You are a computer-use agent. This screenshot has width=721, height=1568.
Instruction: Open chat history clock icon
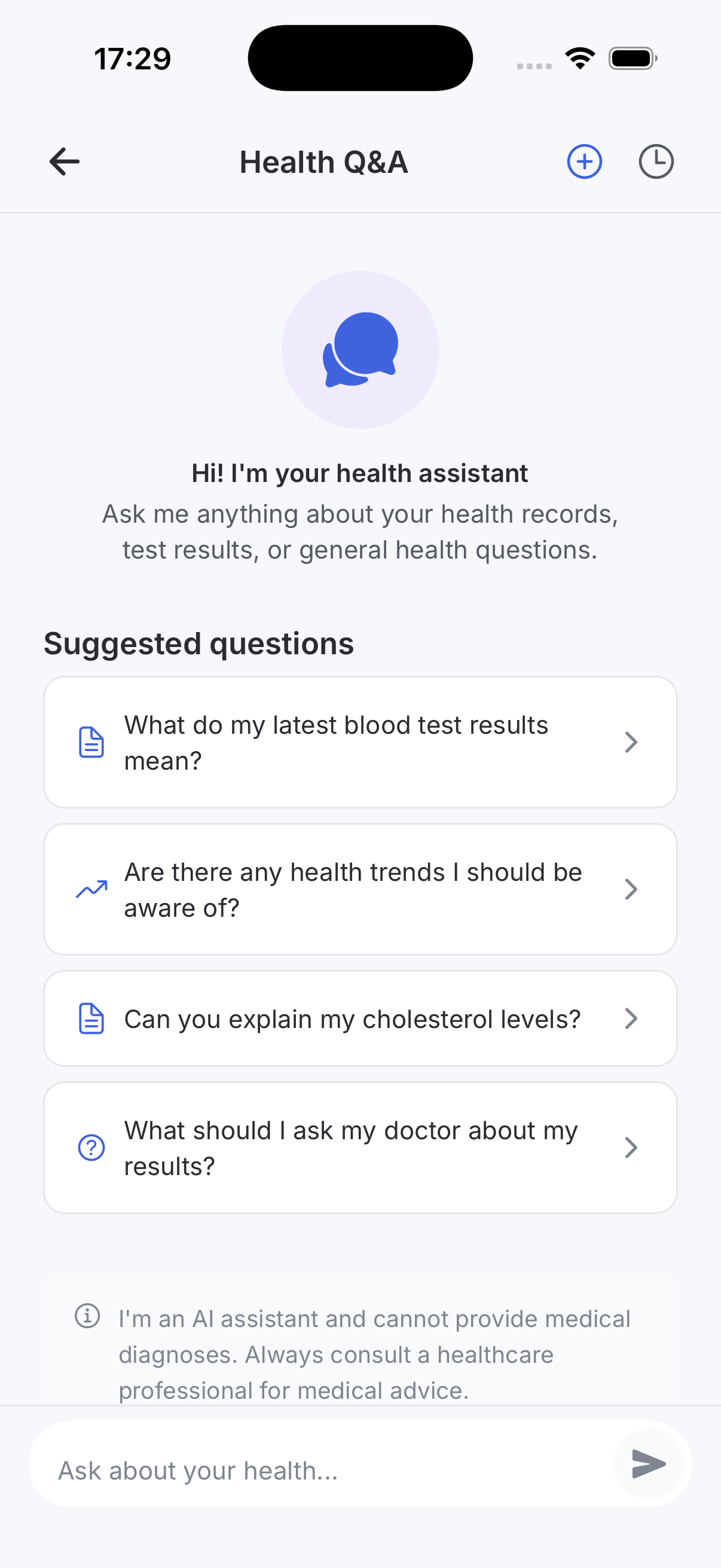click(x=656, y=162)
